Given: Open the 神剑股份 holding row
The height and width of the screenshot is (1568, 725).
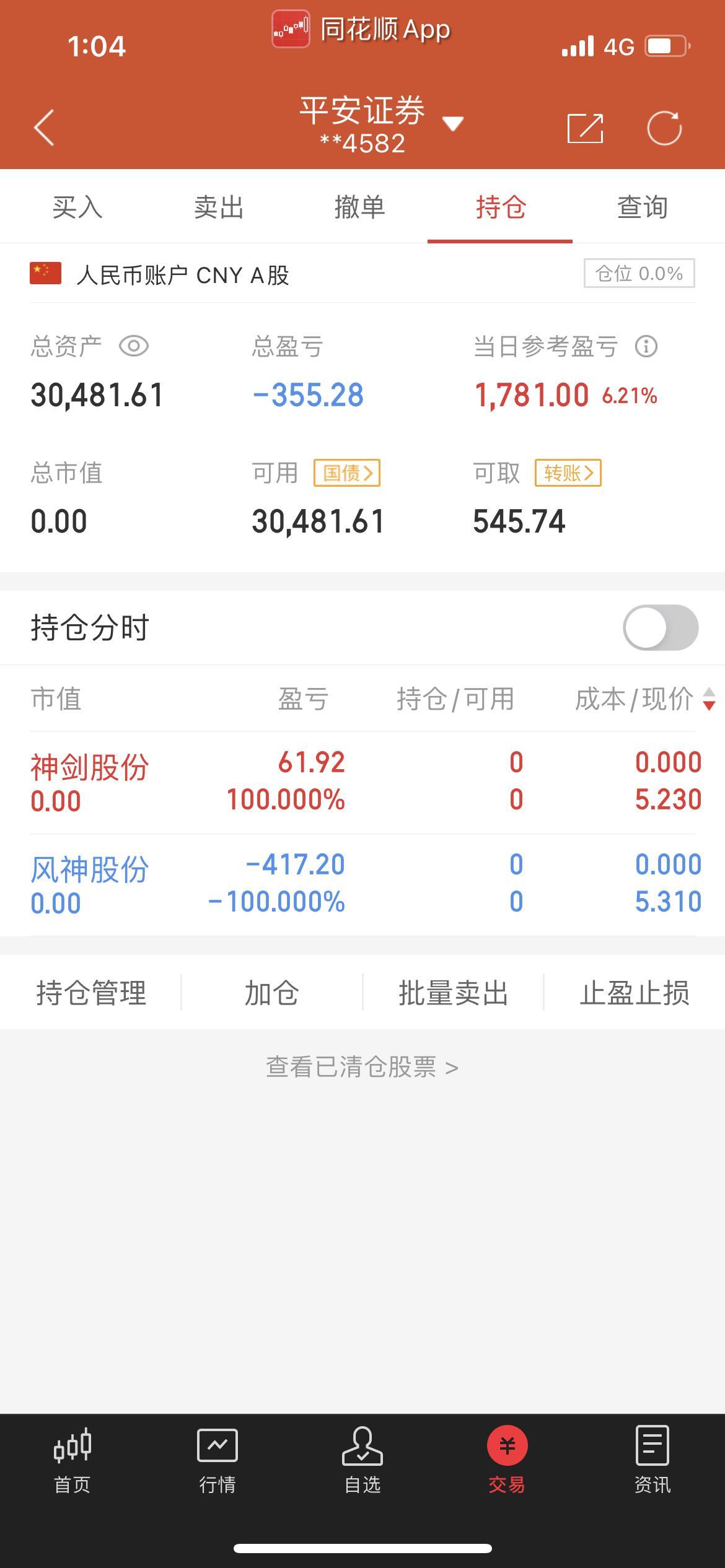Looking at the screenshot, I should coord(362,783).
